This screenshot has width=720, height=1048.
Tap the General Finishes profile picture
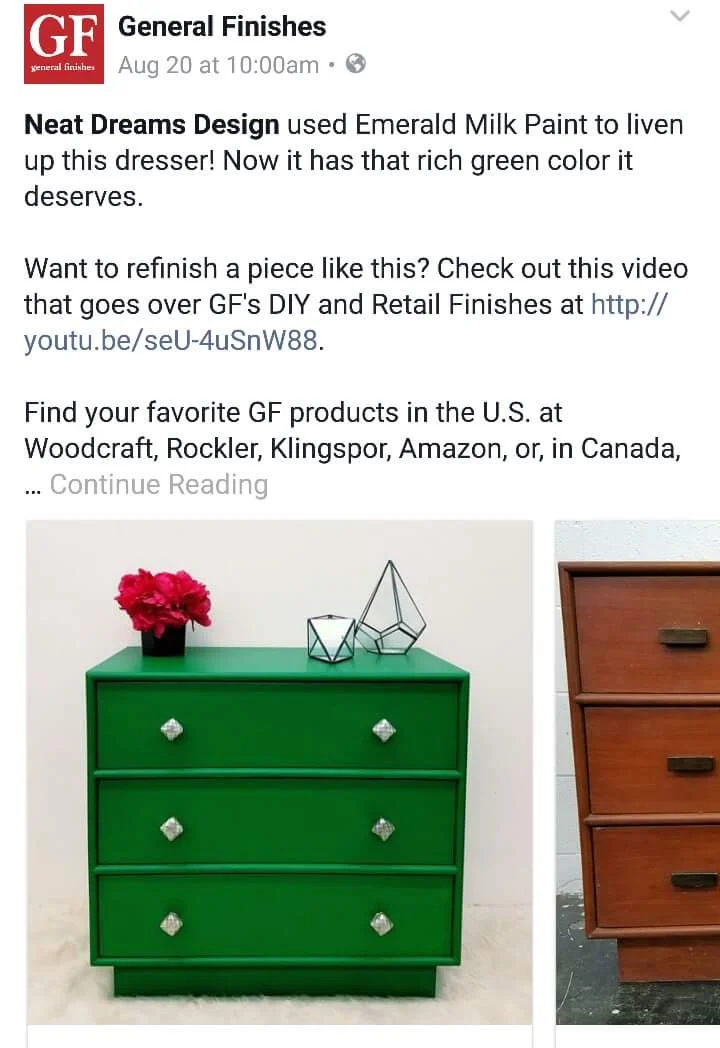point(64,44)
